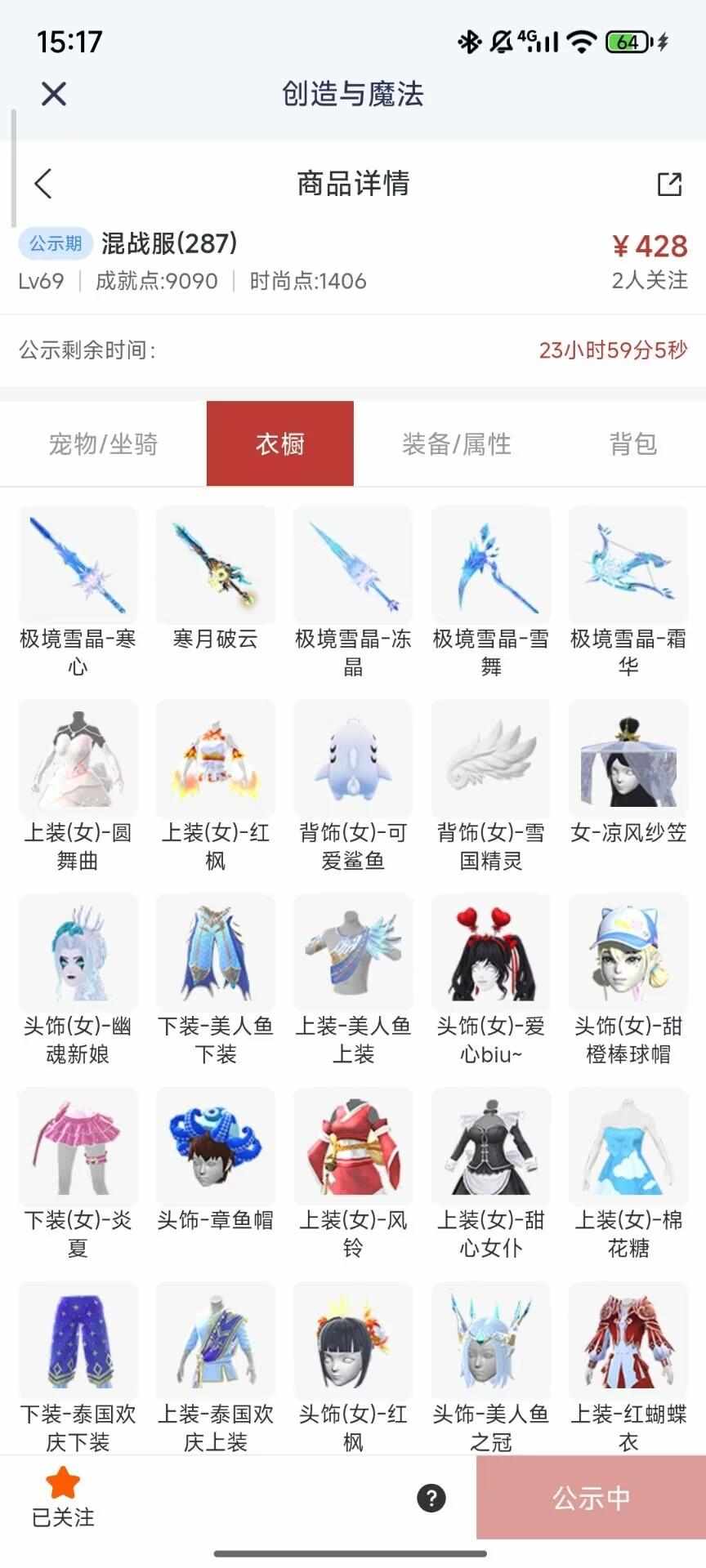Go back from 商品详情
Screen dimensions: 706x1568
44,184
